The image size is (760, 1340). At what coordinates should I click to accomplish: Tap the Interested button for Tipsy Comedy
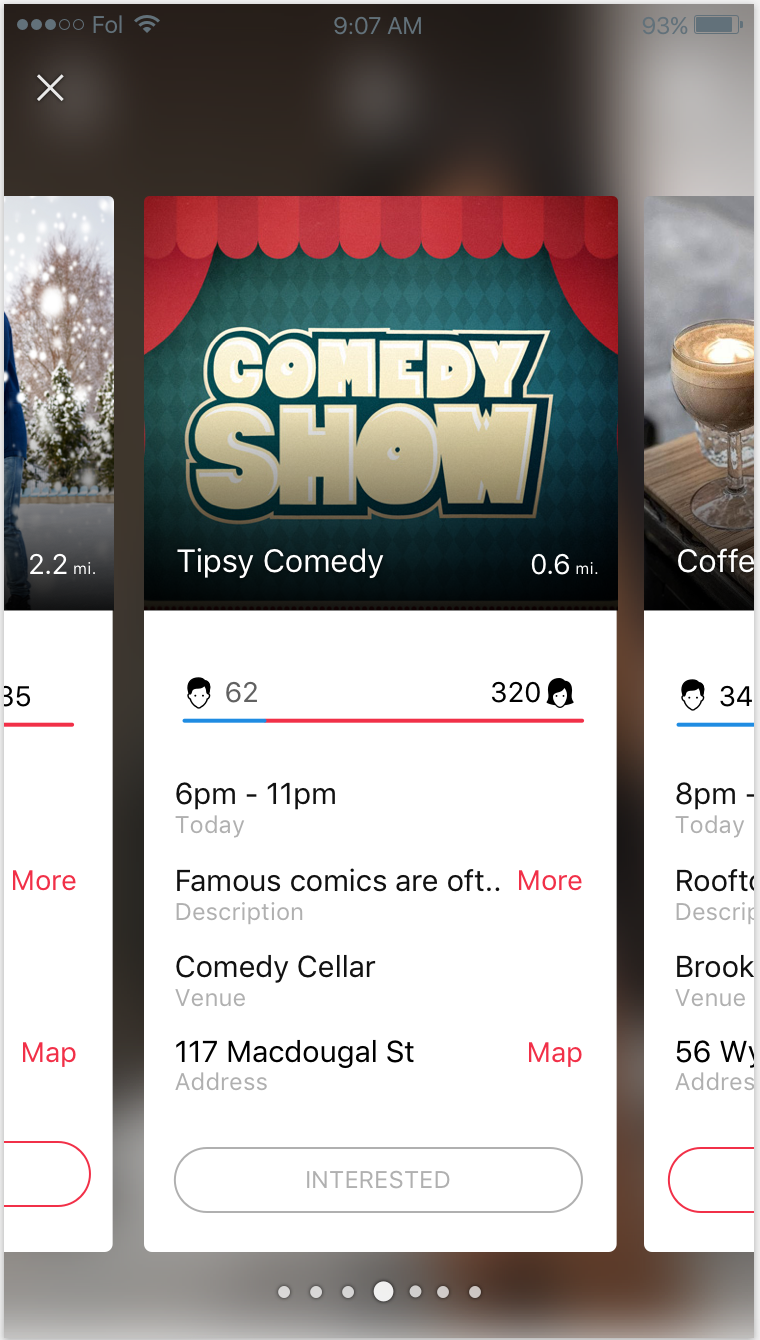378,1180
